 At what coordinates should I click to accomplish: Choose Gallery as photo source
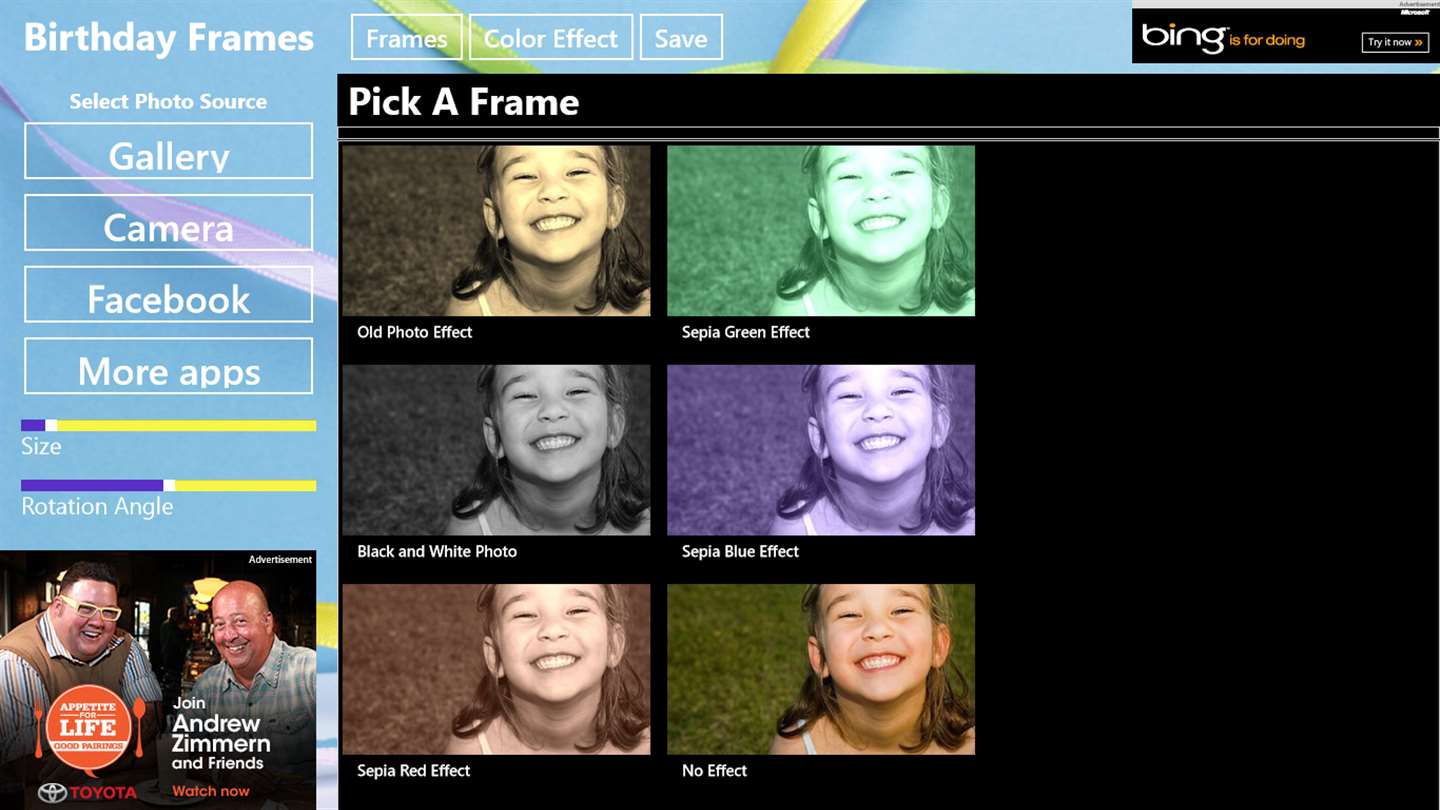tap(168, 151)
